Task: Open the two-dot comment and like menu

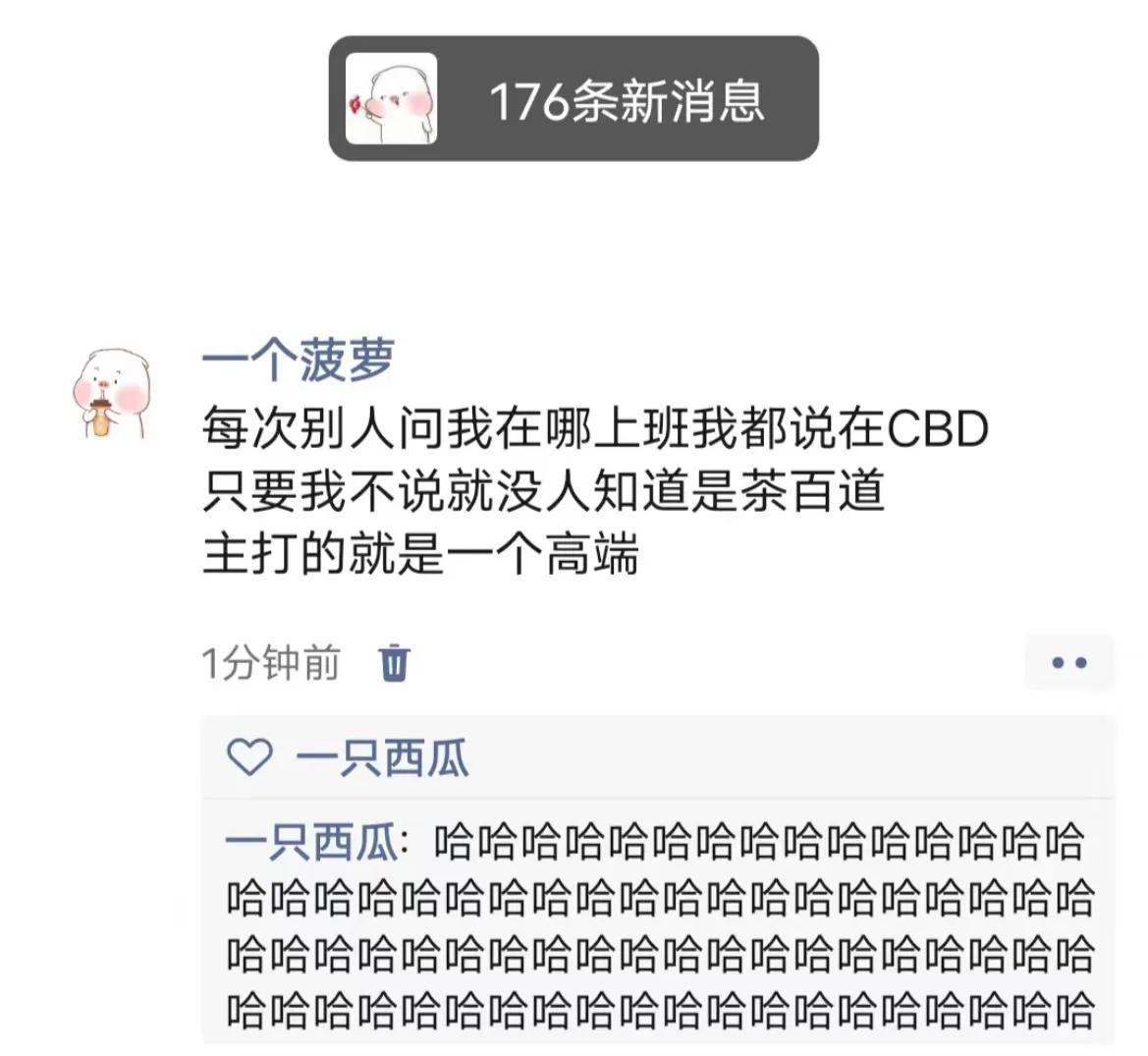Action: [x=1068, y=663]
